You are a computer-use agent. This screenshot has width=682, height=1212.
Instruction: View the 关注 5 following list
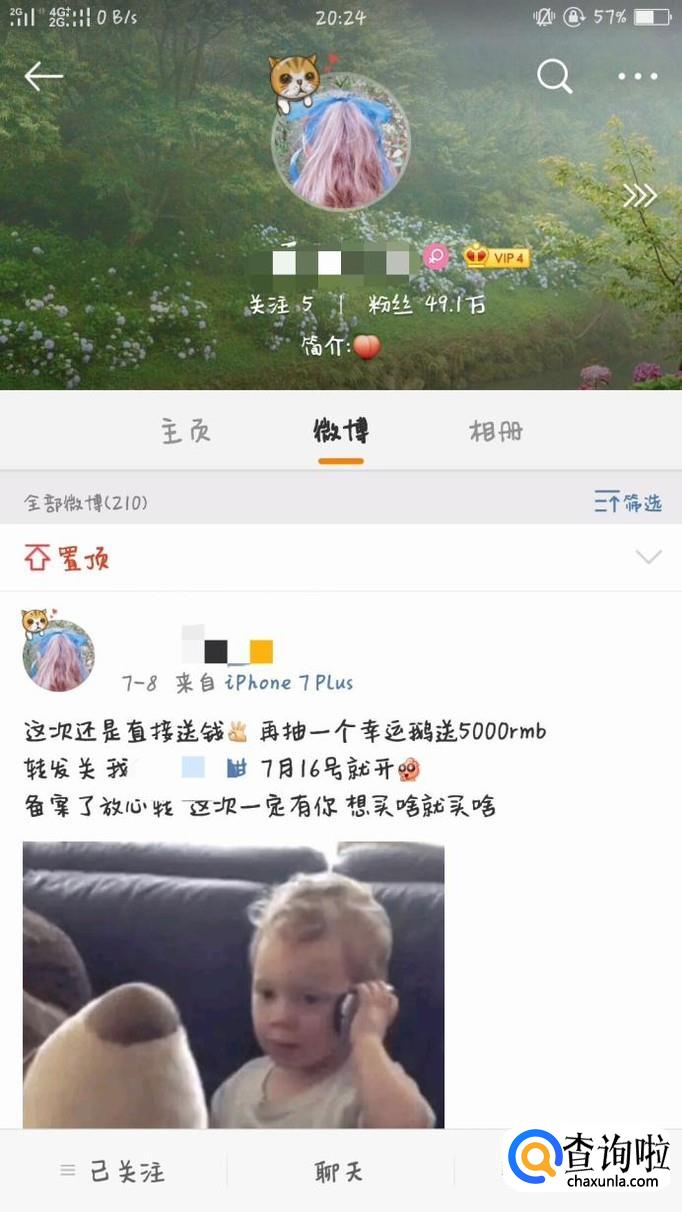pyautogui.click(x=281, y=305)
